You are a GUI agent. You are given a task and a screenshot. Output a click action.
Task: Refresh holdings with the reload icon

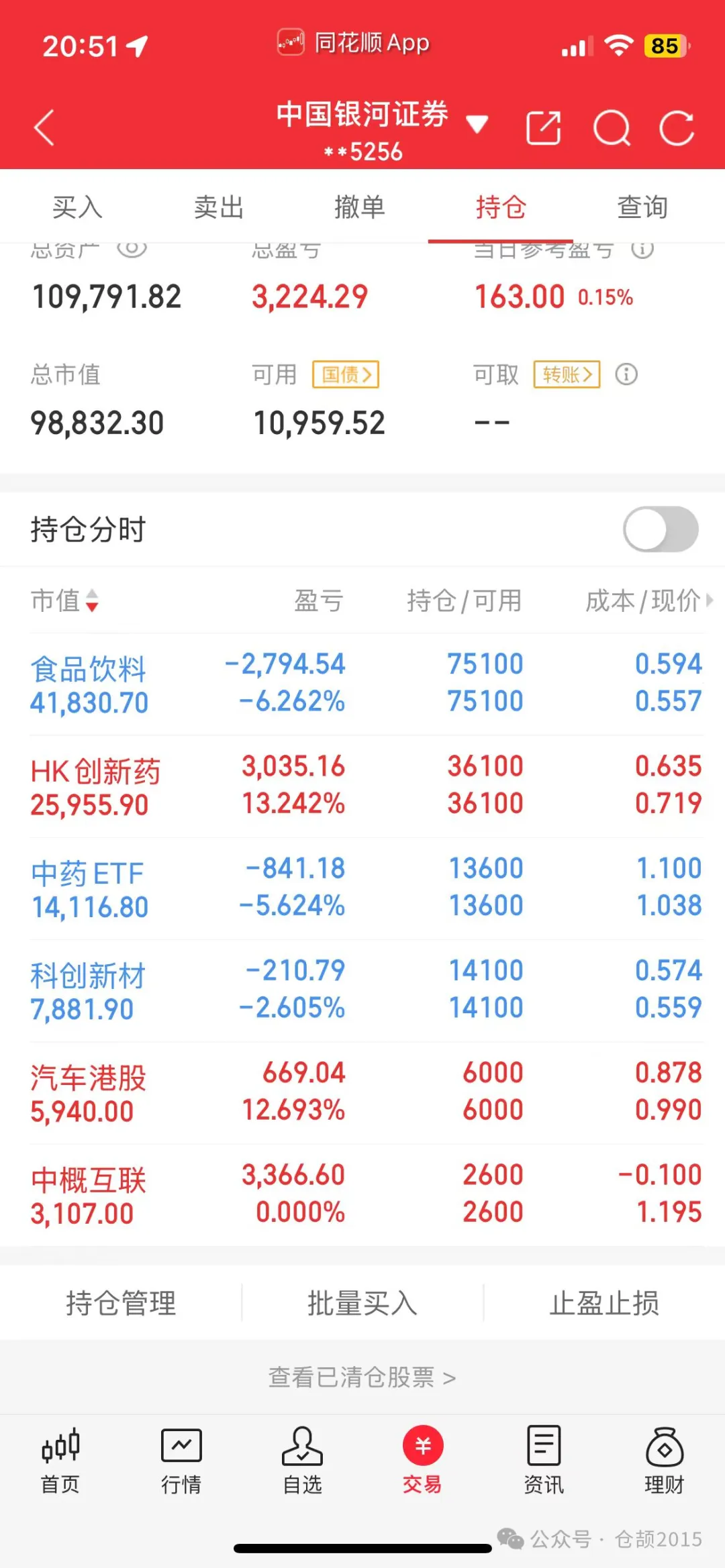pos(677,127)
